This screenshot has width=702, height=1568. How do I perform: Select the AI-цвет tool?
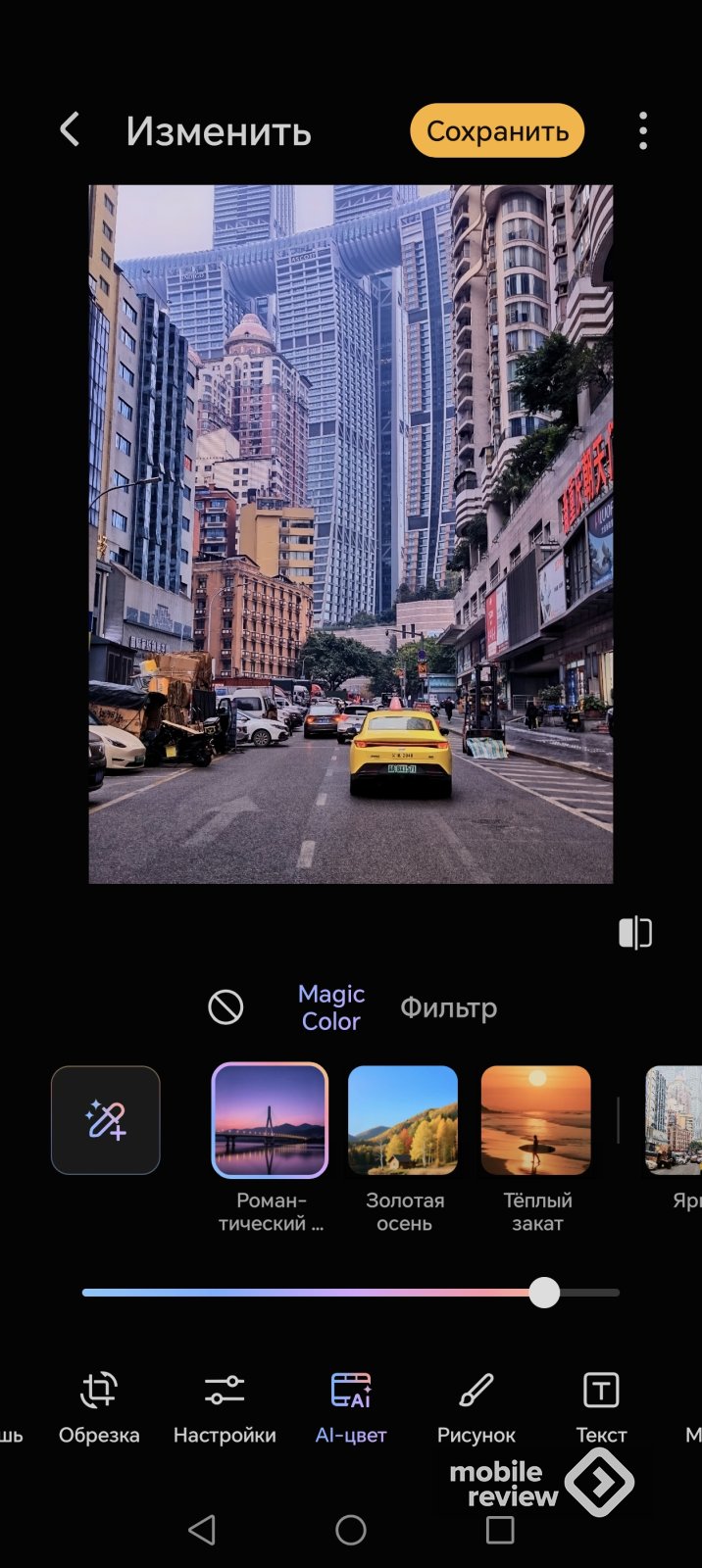351,1406
